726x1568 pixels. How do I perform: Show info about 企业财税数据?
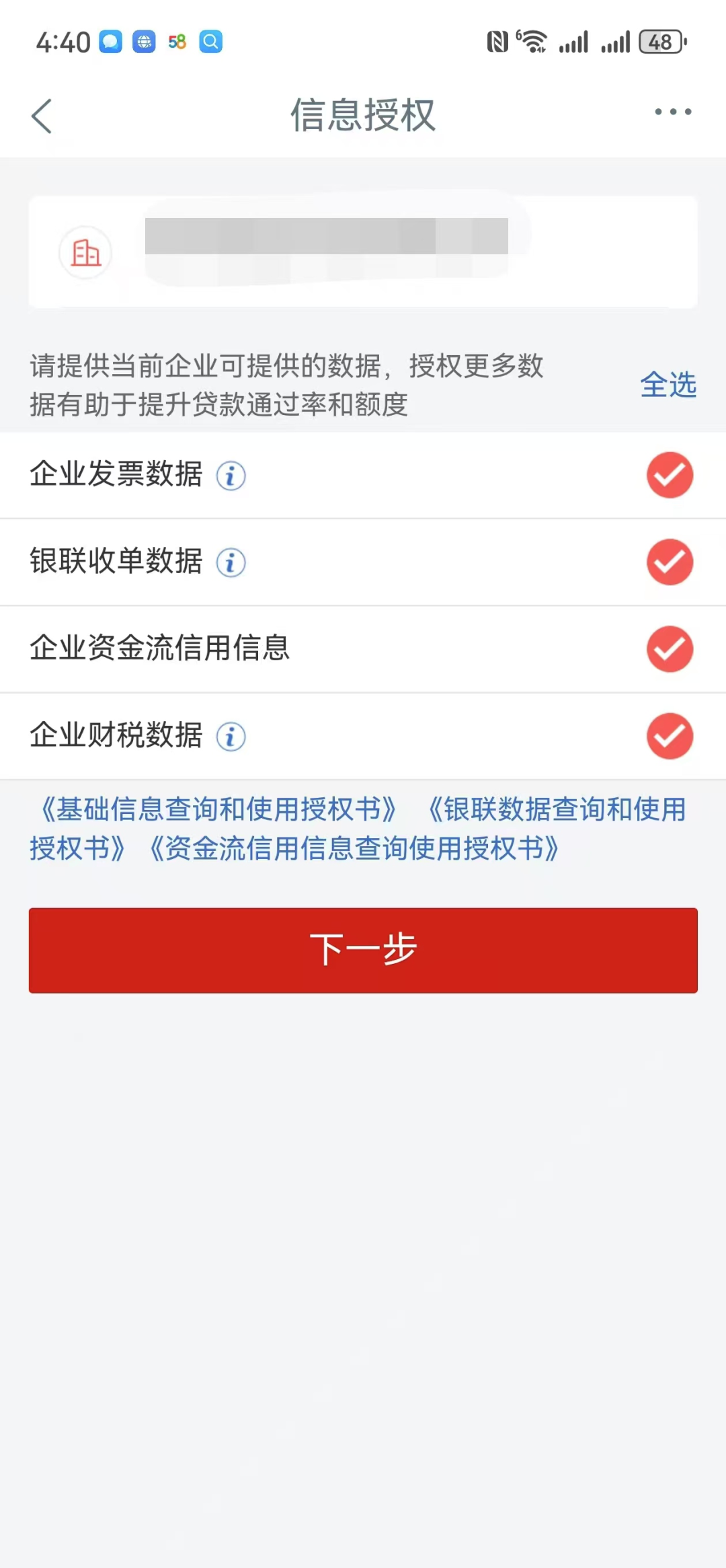pos(231,737)
